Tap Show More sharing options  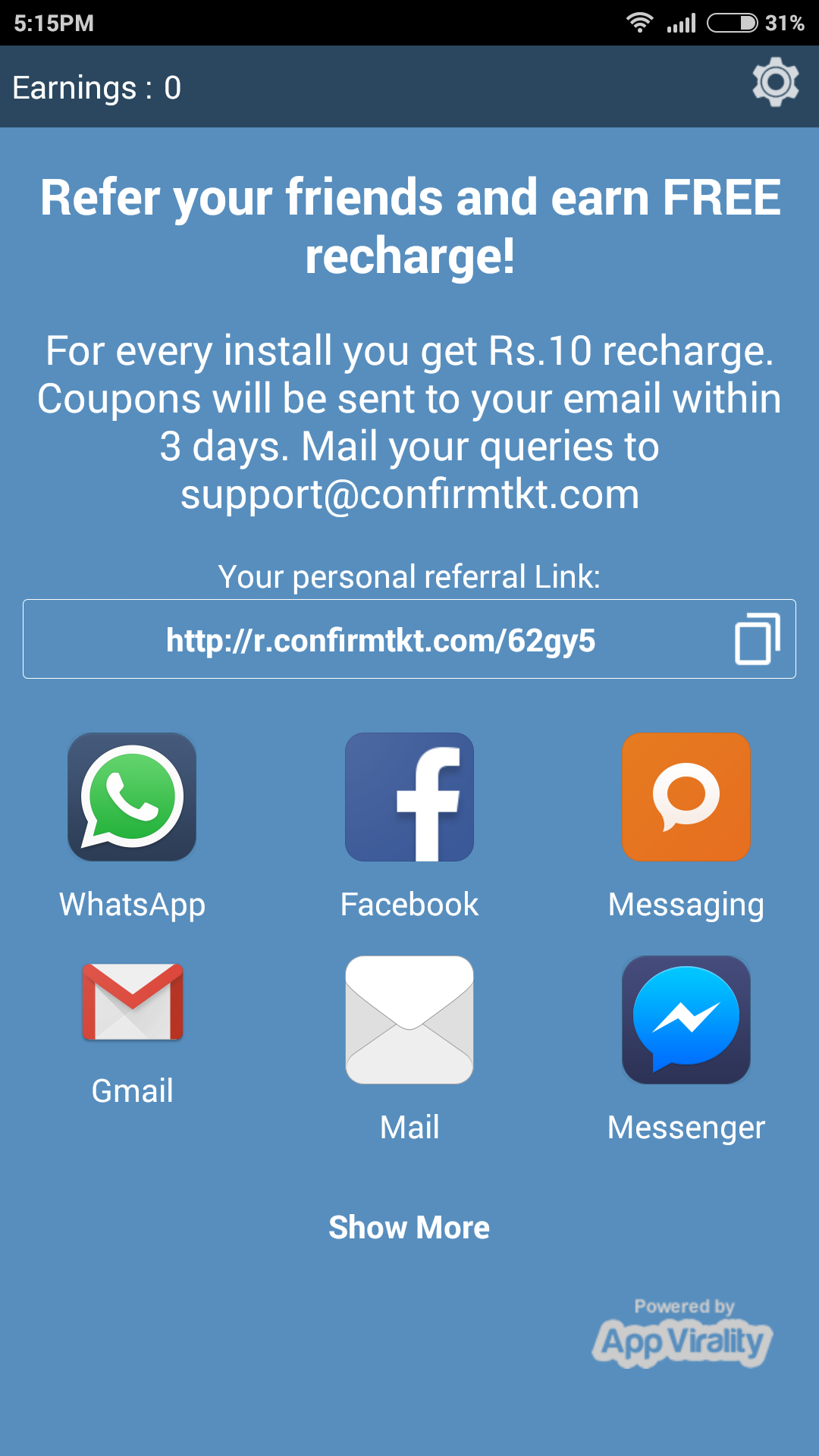409,1228
